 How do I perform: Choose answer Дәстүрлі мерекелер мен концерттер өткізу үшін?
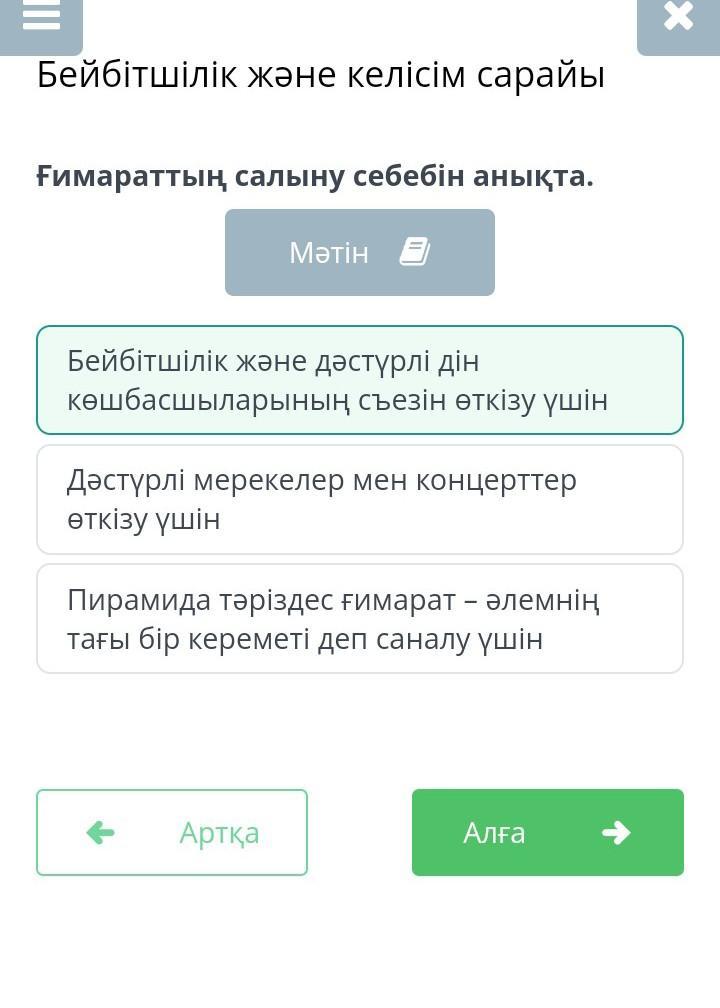tap(359, 499)
